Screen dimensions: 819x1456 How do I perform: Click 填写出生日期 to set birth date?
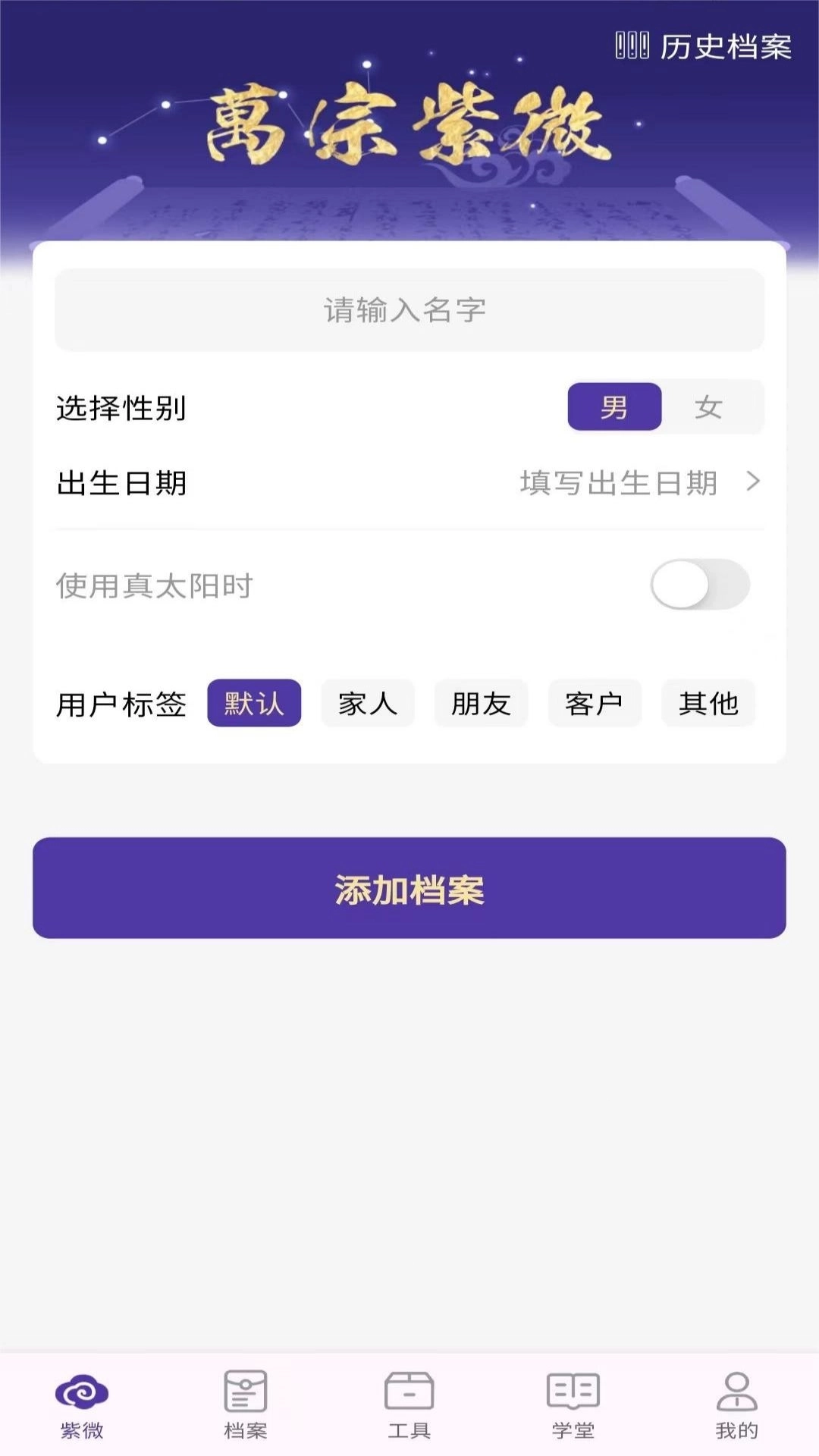point(617,483)
